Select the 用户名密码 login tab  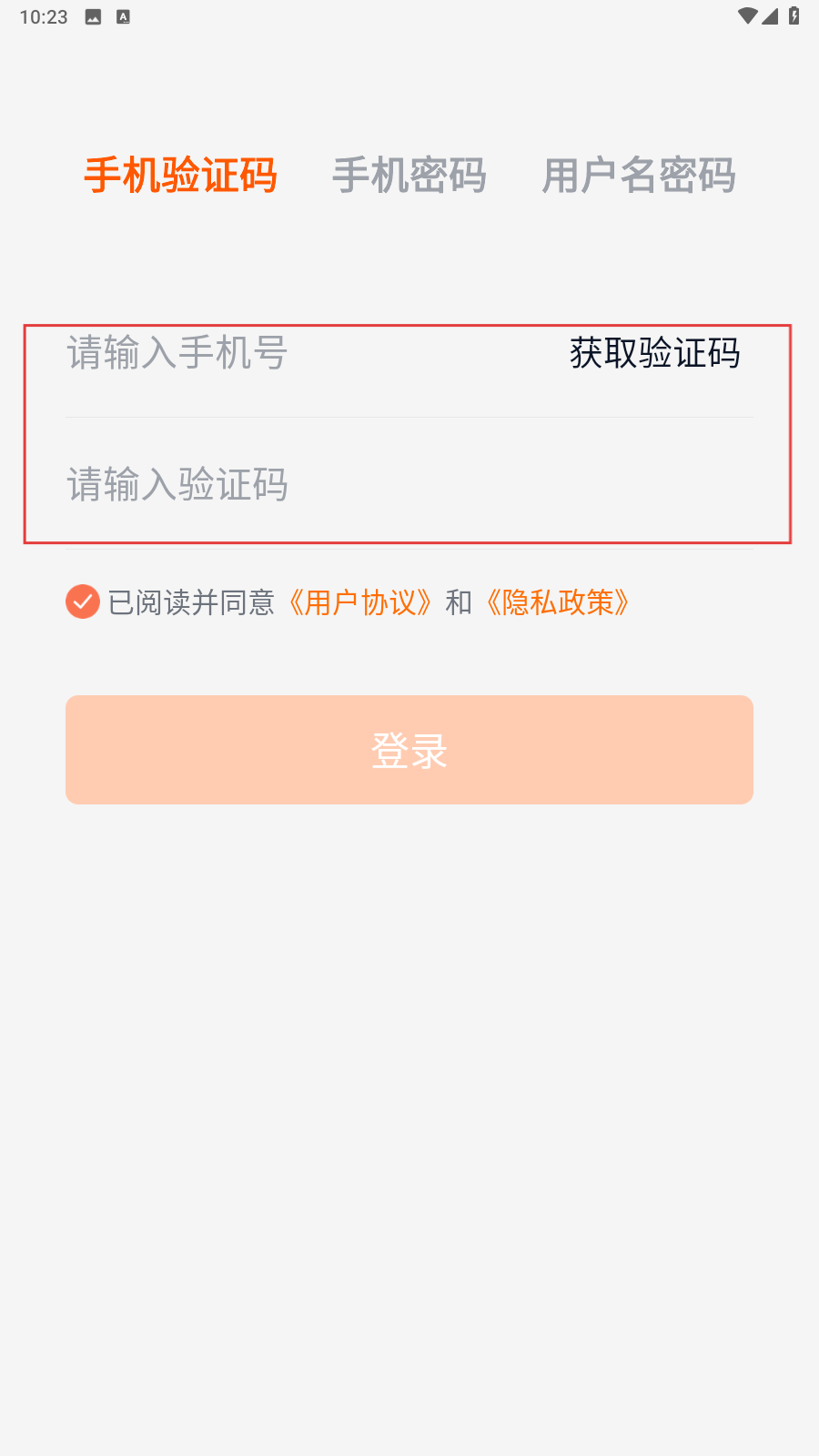tap(638, 175)
